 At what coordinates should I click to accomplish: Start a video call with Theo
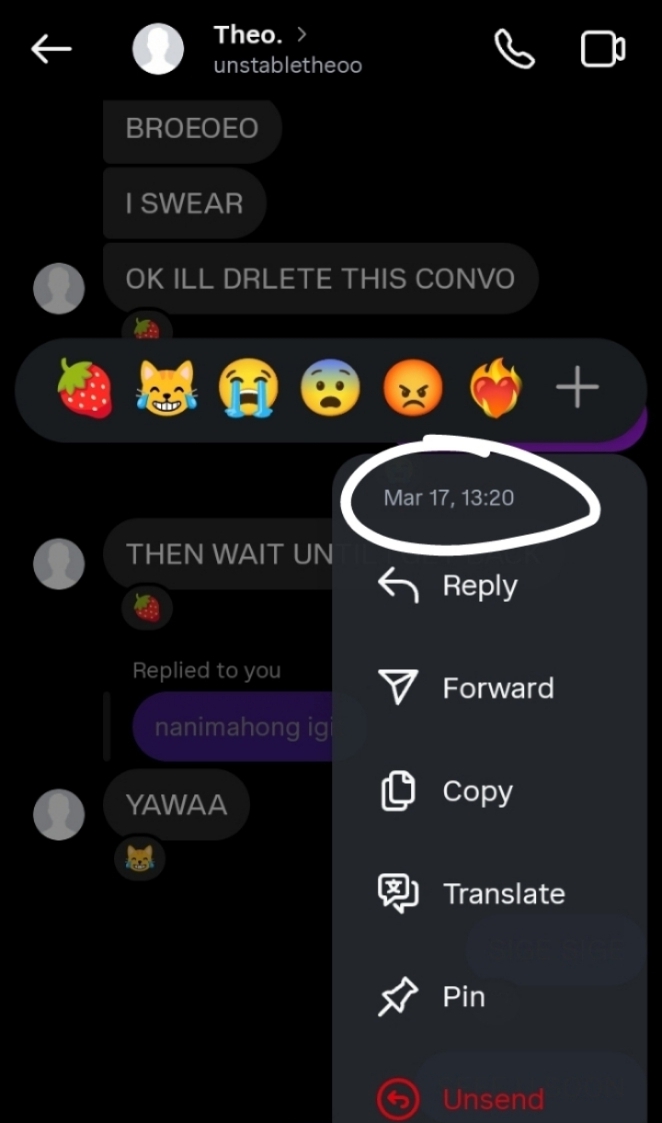tap(603, 49)
